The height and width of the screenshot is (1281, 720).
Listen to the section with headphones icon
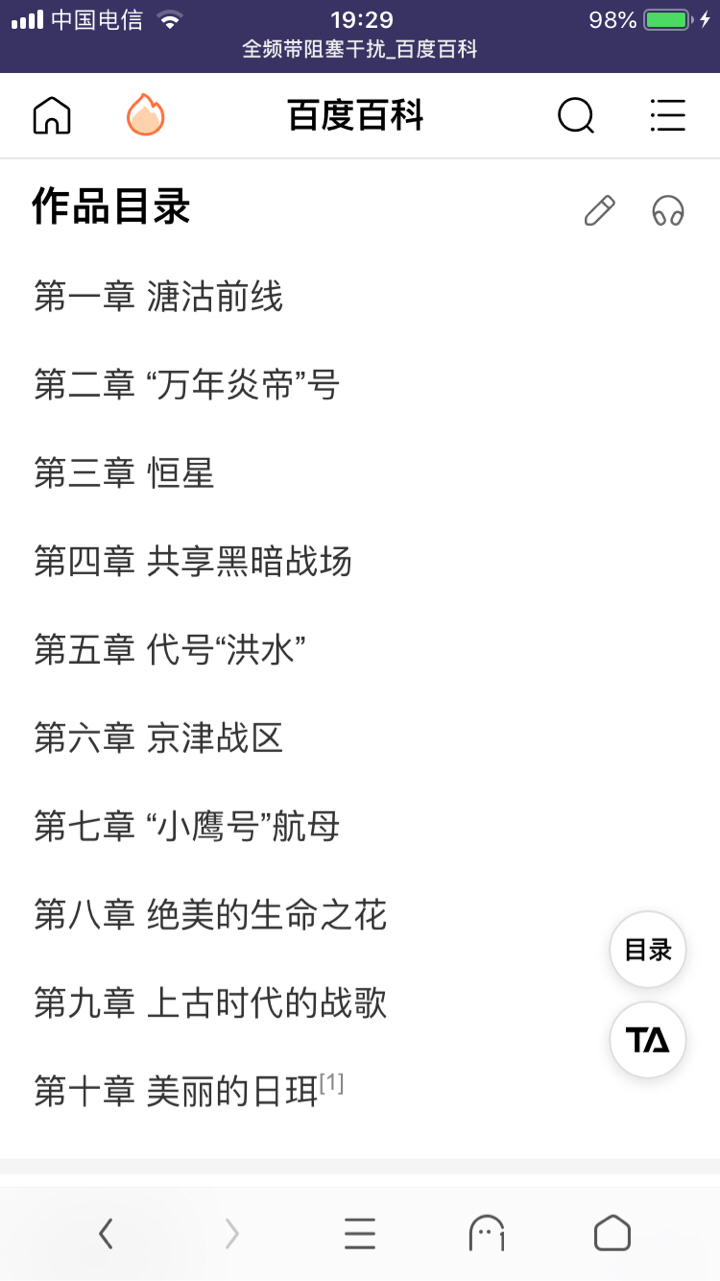[667, 211]
